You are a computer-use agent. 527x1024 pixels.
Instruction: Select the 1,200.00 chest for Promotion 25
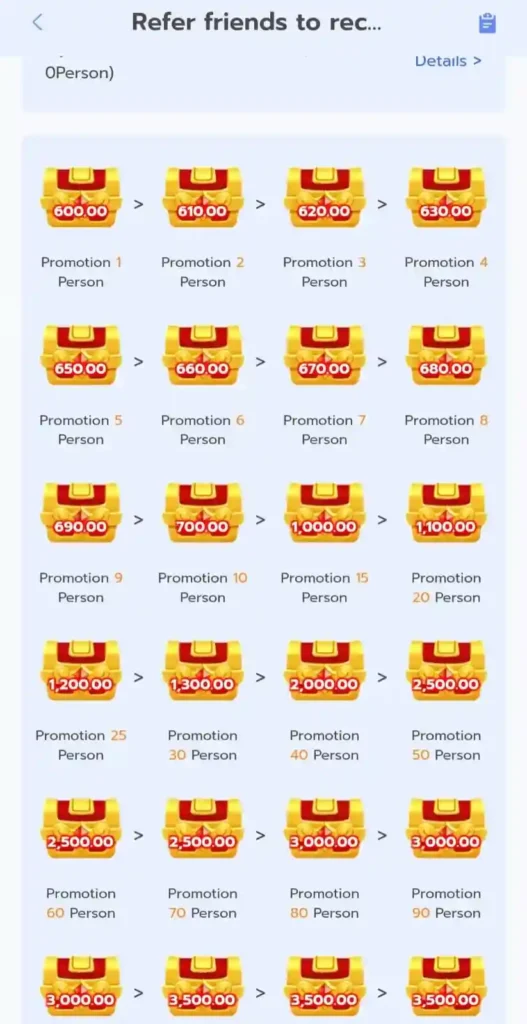point(81,671)
